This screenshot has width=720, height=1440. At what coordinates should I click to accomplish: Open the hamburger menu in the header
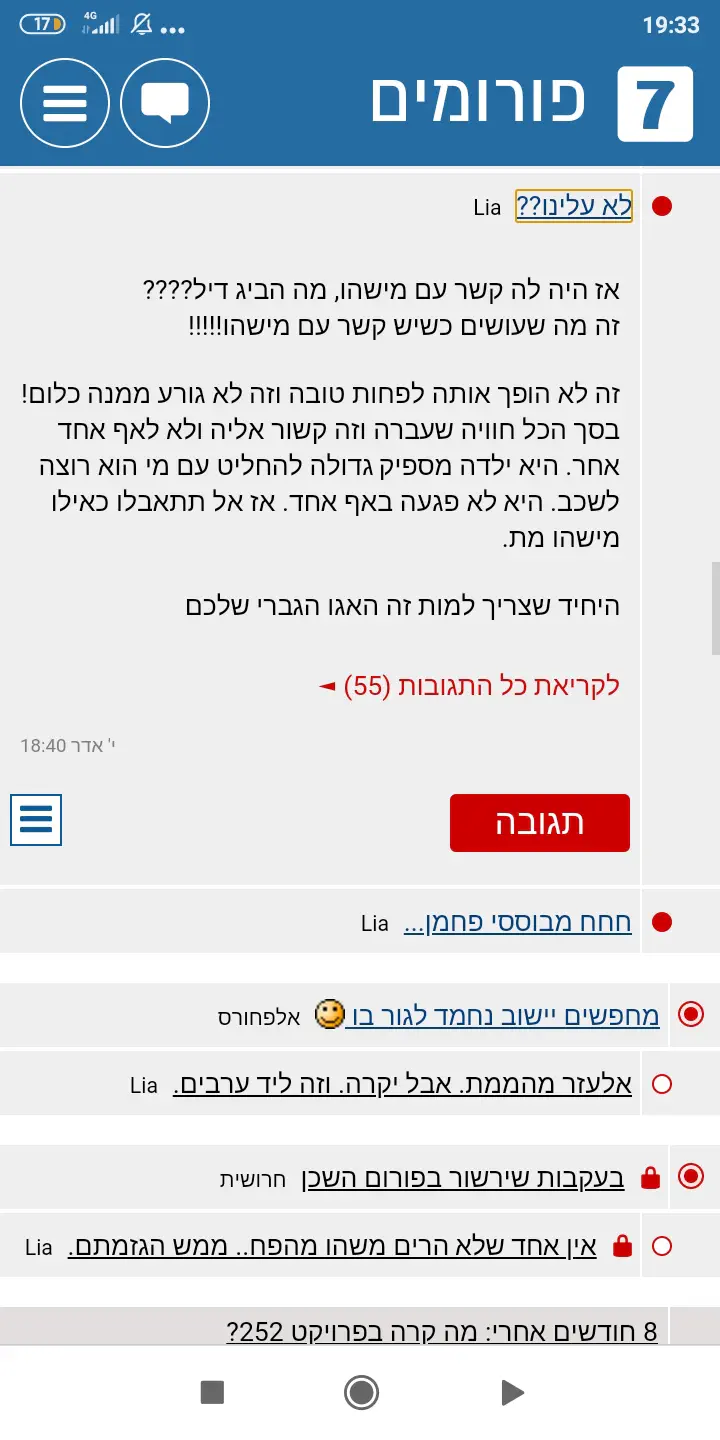click(x=64, y=103)
